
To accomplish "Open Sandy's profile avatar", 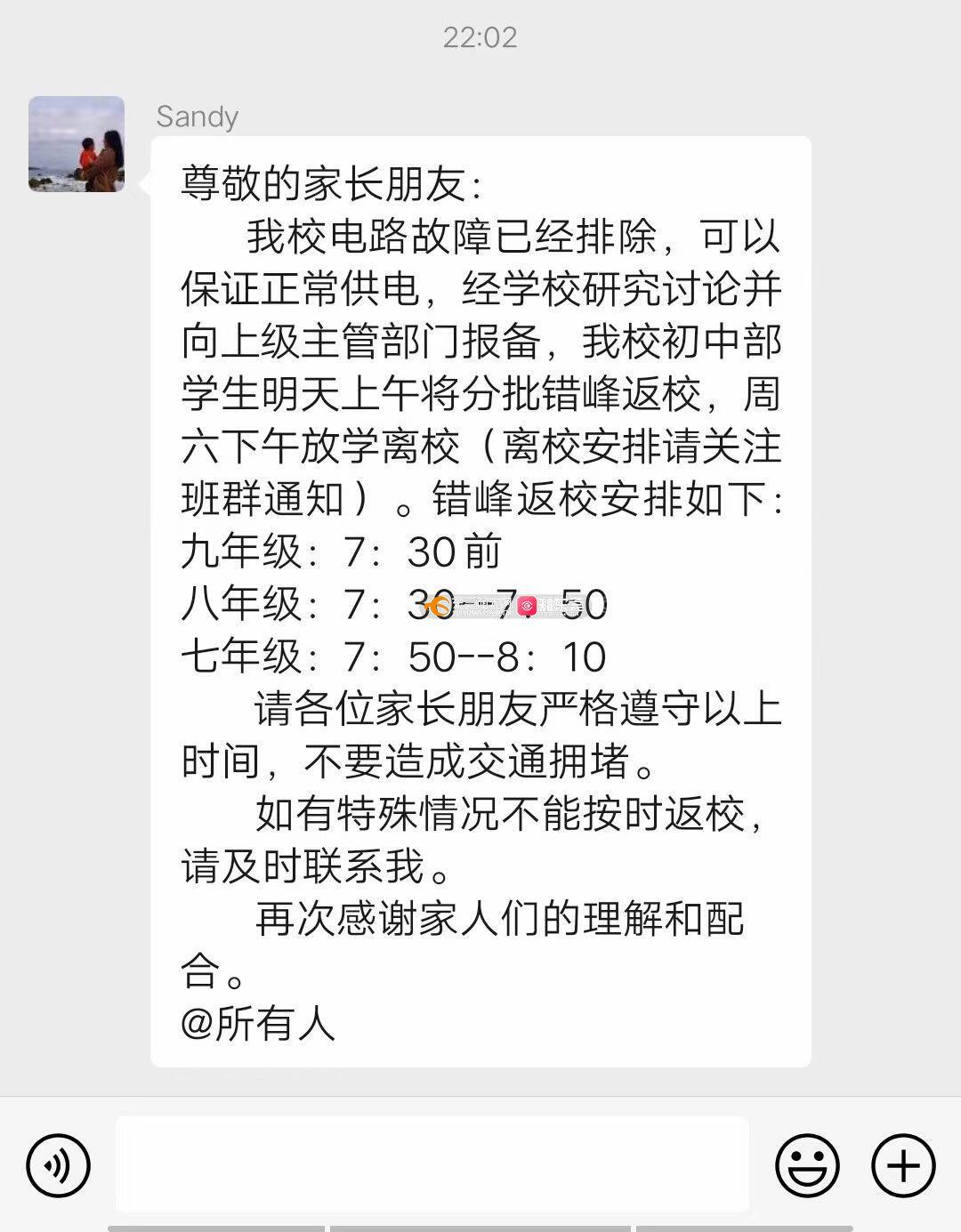I will [x=77, y=144].
